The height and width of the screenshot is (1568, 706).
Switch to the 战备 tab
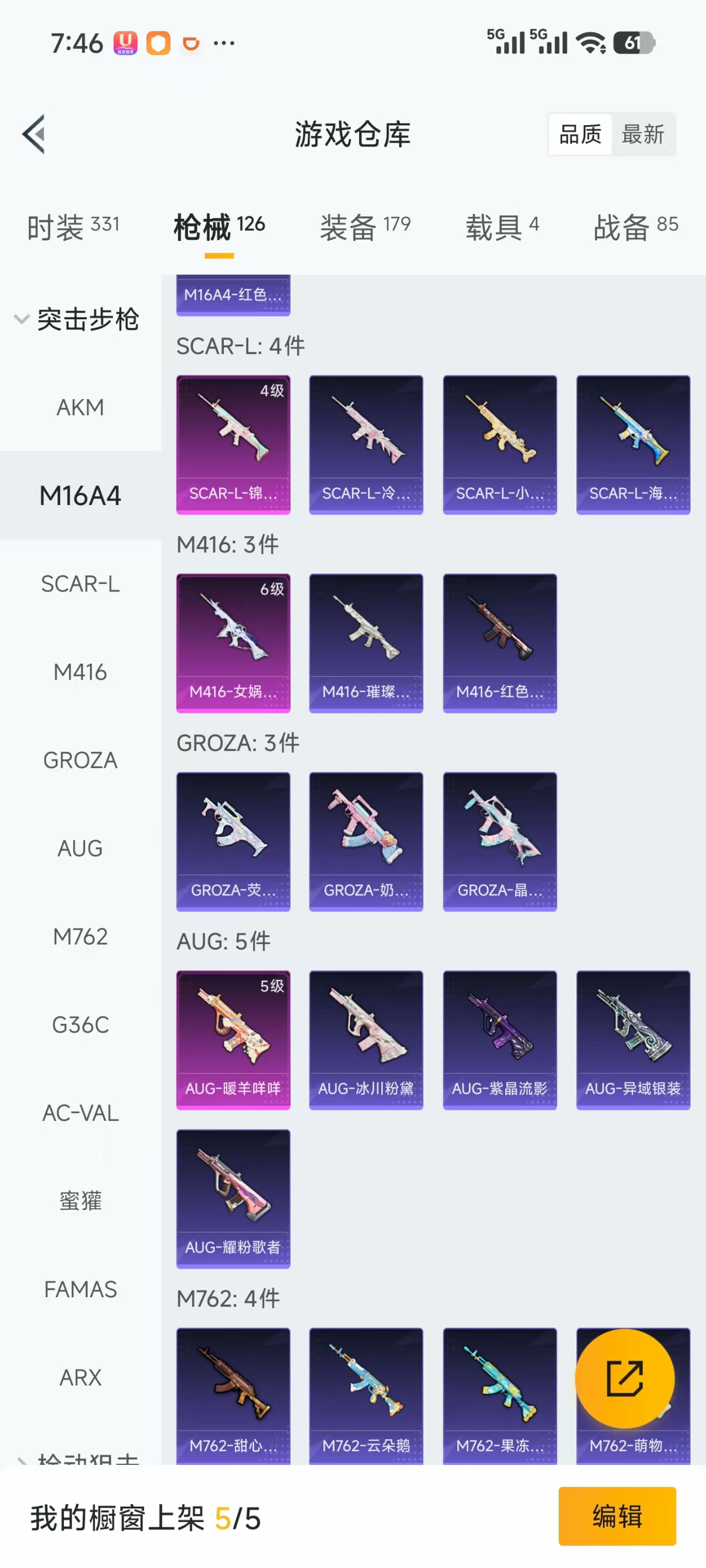click(x=635, y=227)
